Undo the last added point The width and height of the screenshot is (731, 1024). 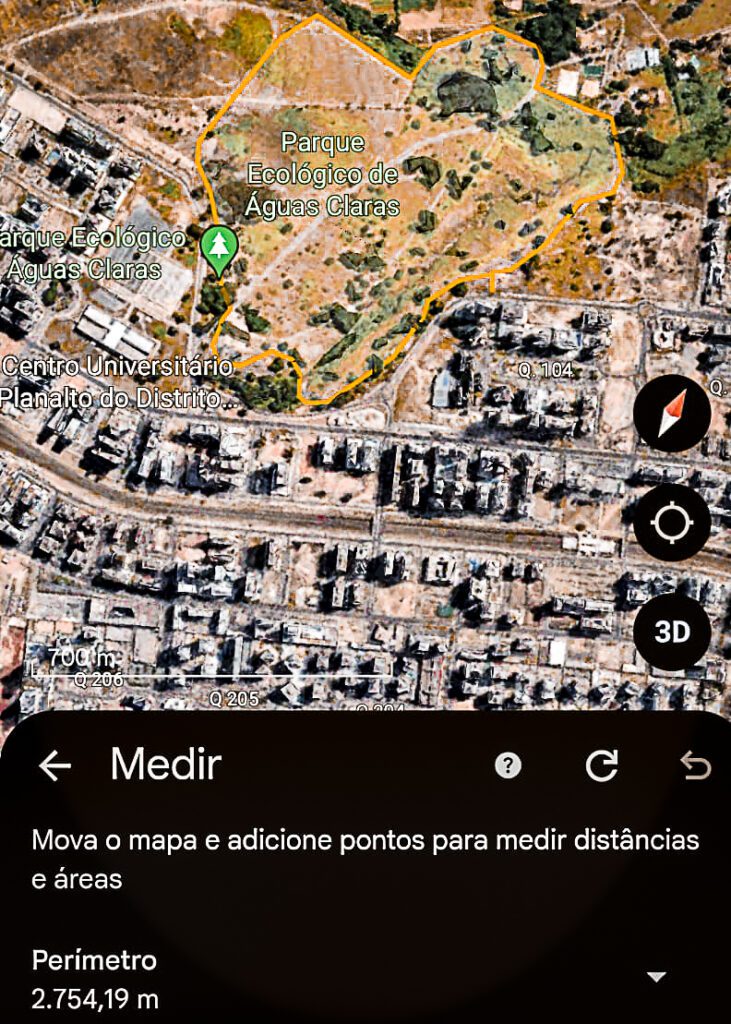(695, 766)
